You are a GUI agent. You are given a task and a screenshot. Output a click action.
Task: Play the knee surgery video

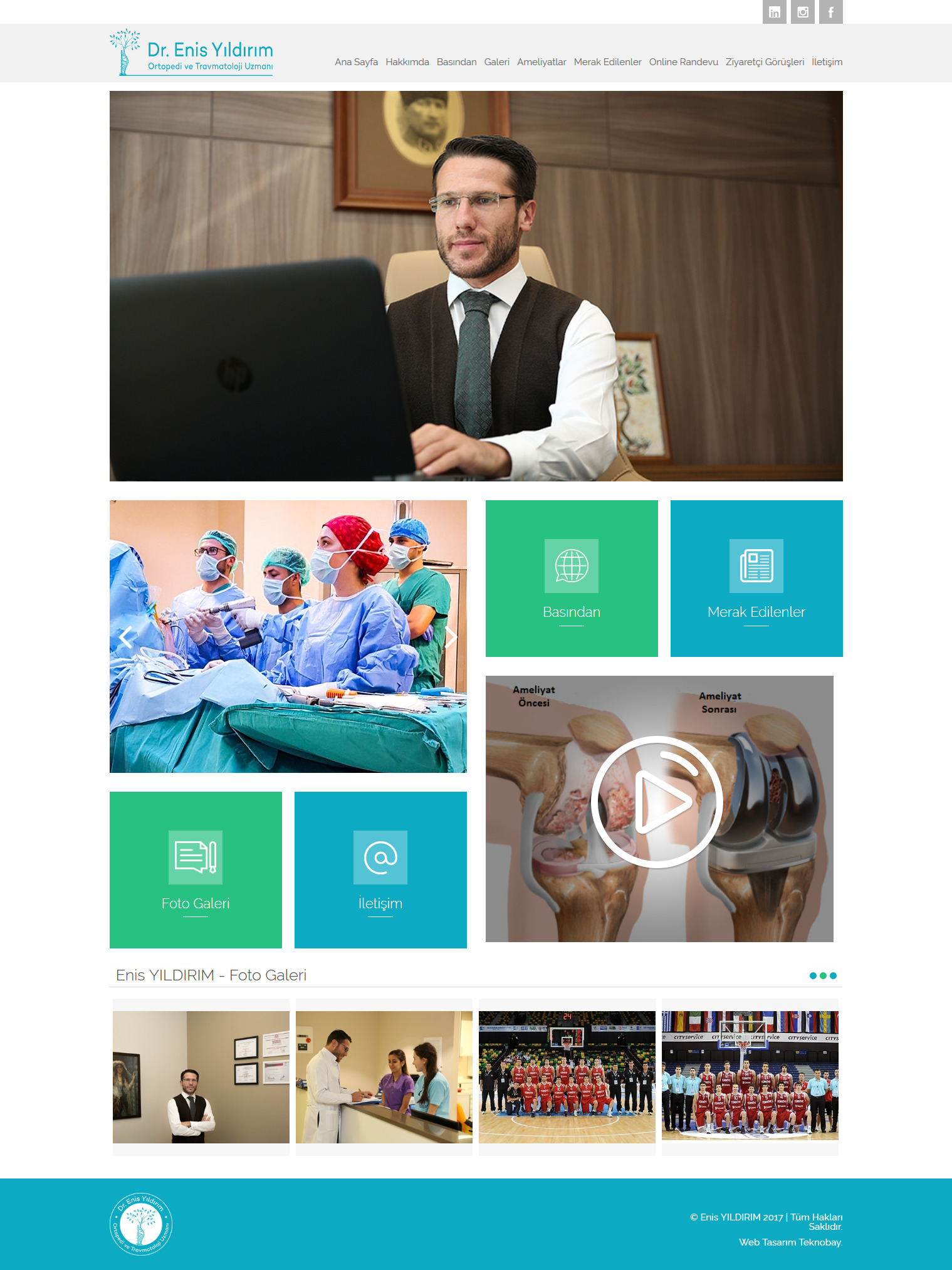pos(657,802)
